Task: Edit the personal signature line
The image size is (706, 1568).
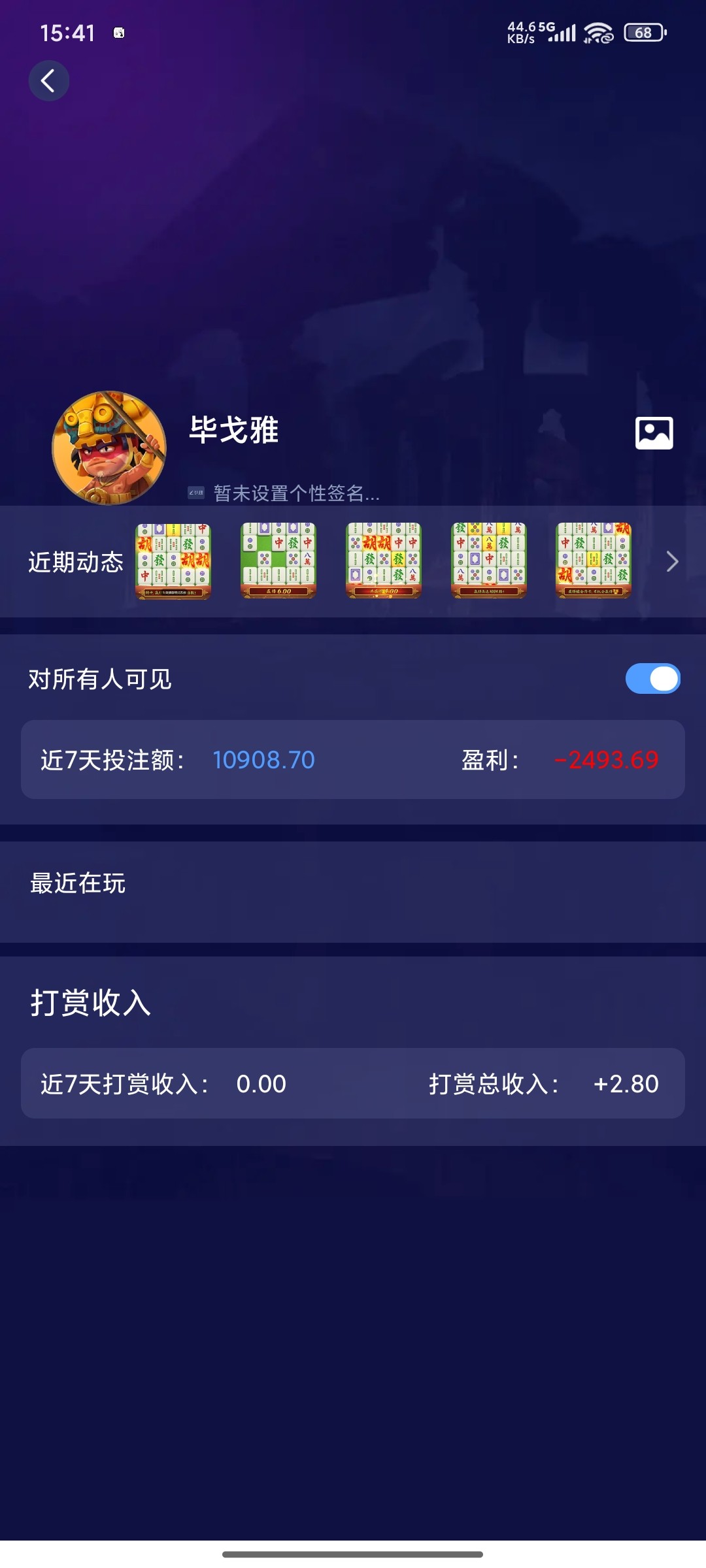Action: coord(295,493)
